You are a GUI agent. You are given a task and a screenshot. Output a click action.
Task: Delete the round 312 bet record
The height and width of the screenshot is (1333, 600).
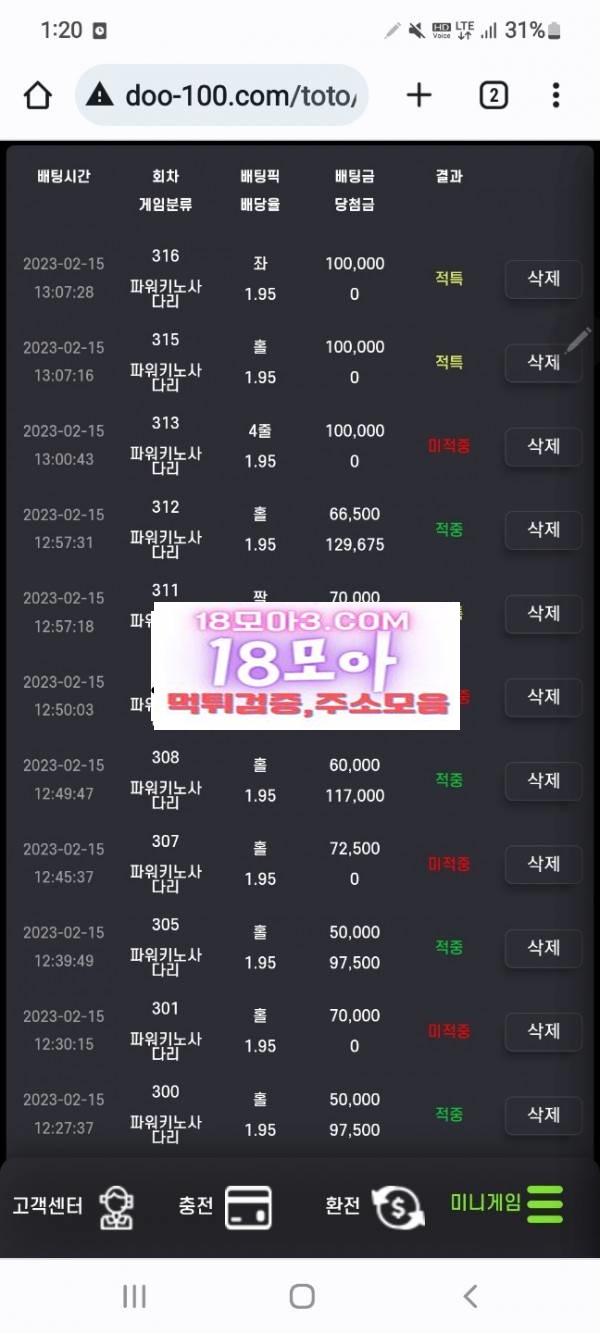pos(543,530)
